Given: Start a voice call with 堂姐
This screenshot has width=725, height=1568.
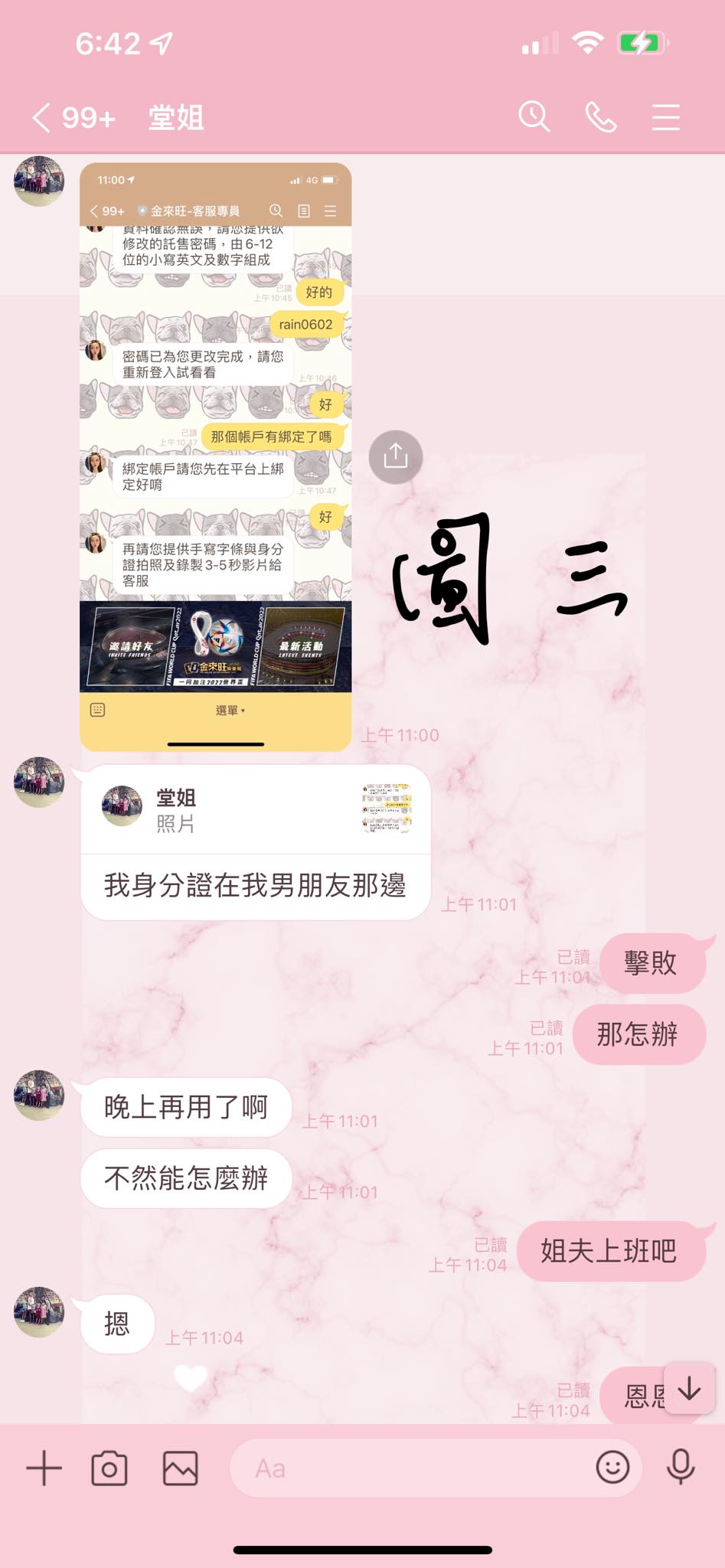Looking at the screenshot, I should (600, 117).
